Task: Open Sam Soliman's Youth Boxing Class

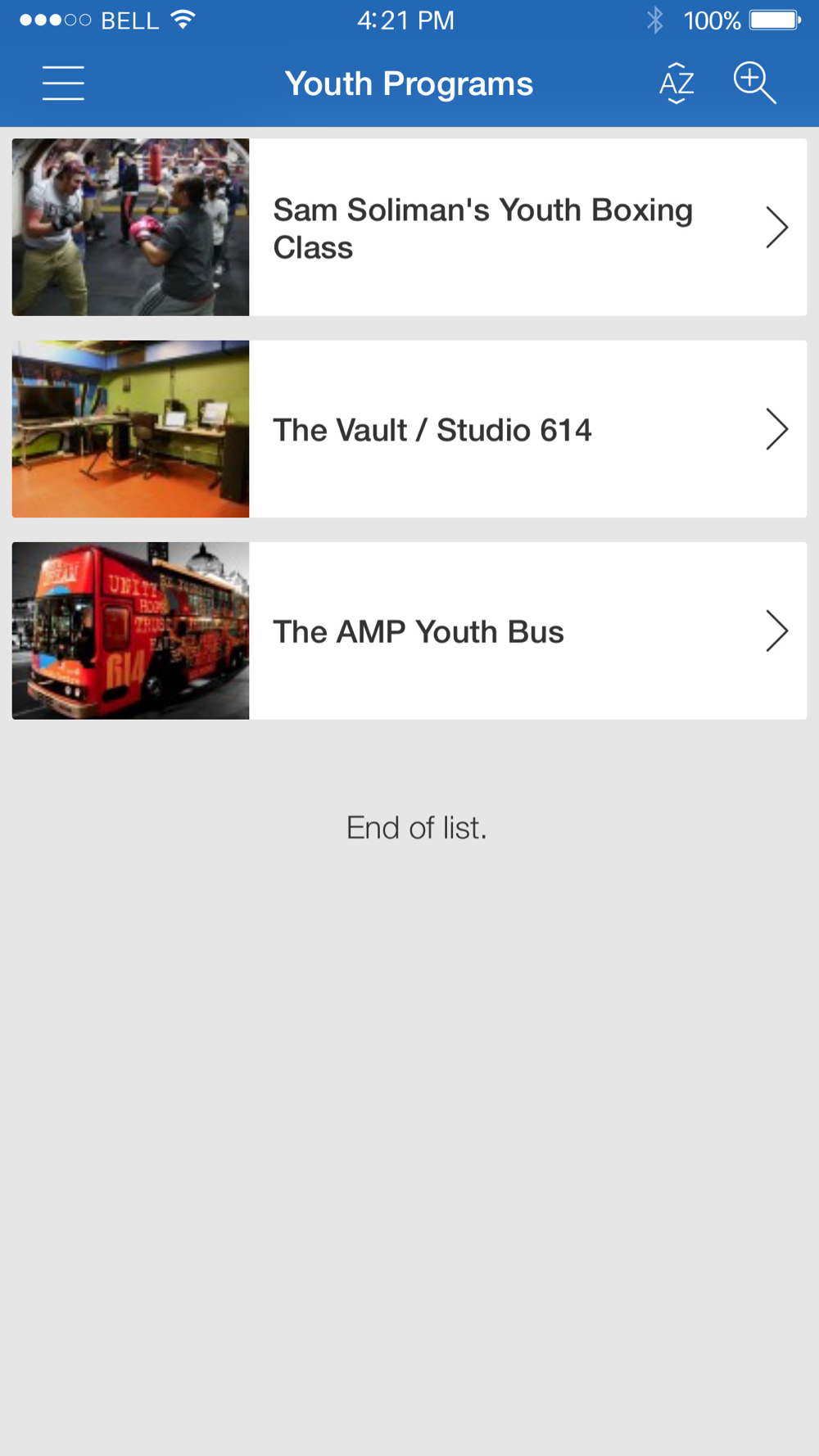Action: click(x=483, y=228)
